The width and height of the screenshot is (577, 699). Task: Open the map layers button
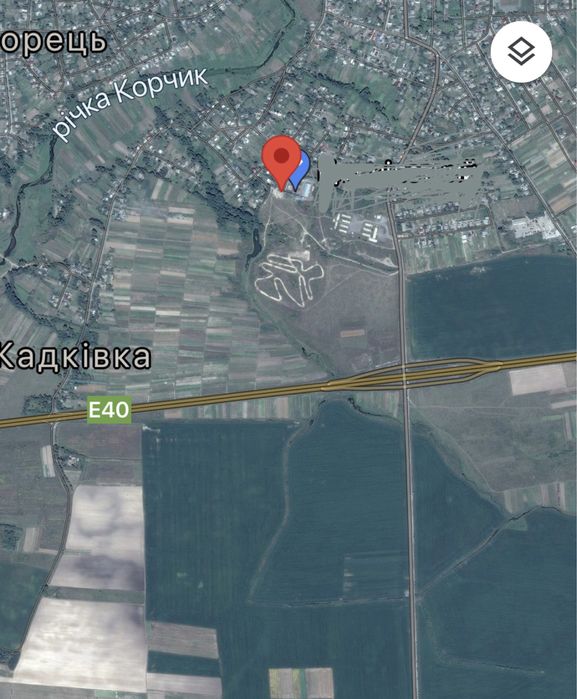coord(521,52)
